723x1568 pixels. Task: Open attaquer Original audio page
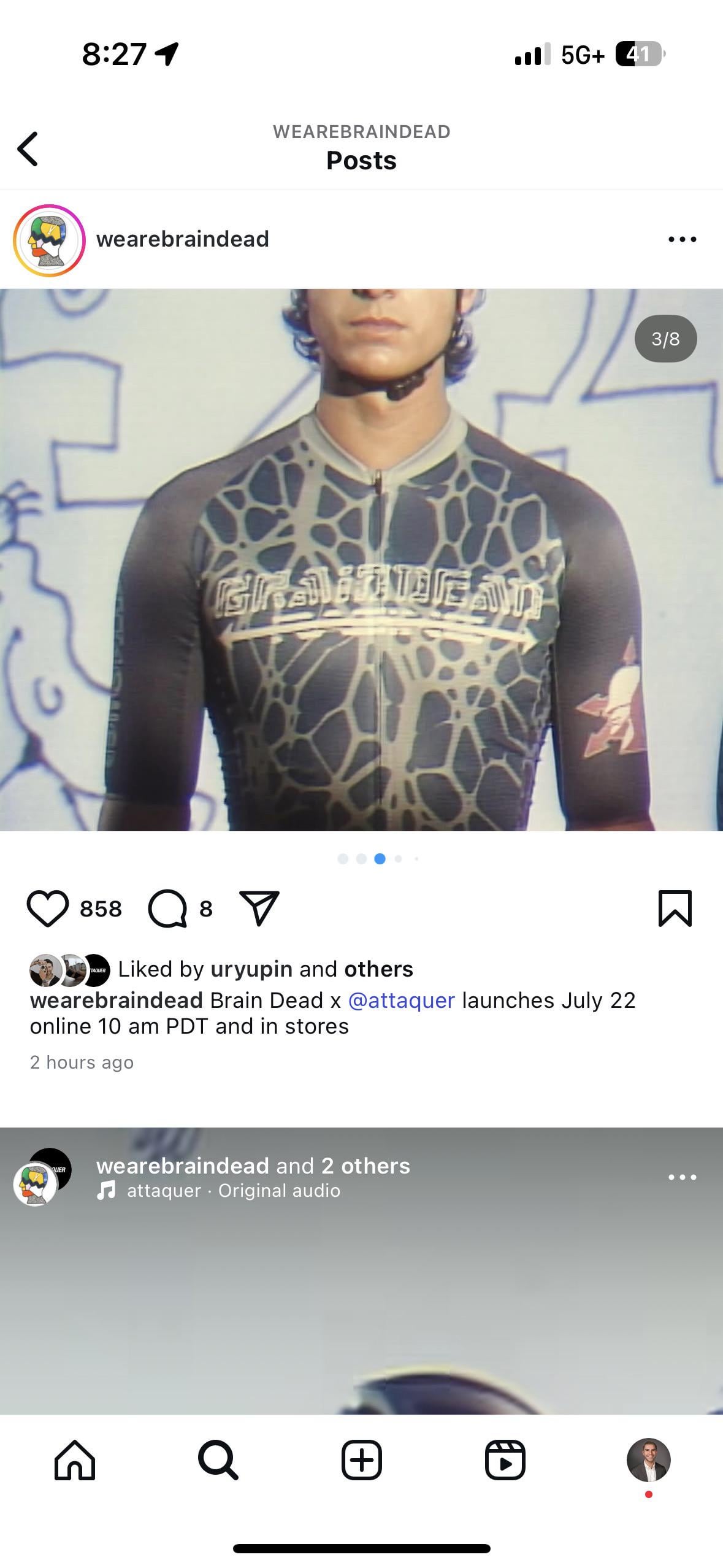coord(233,1191)
